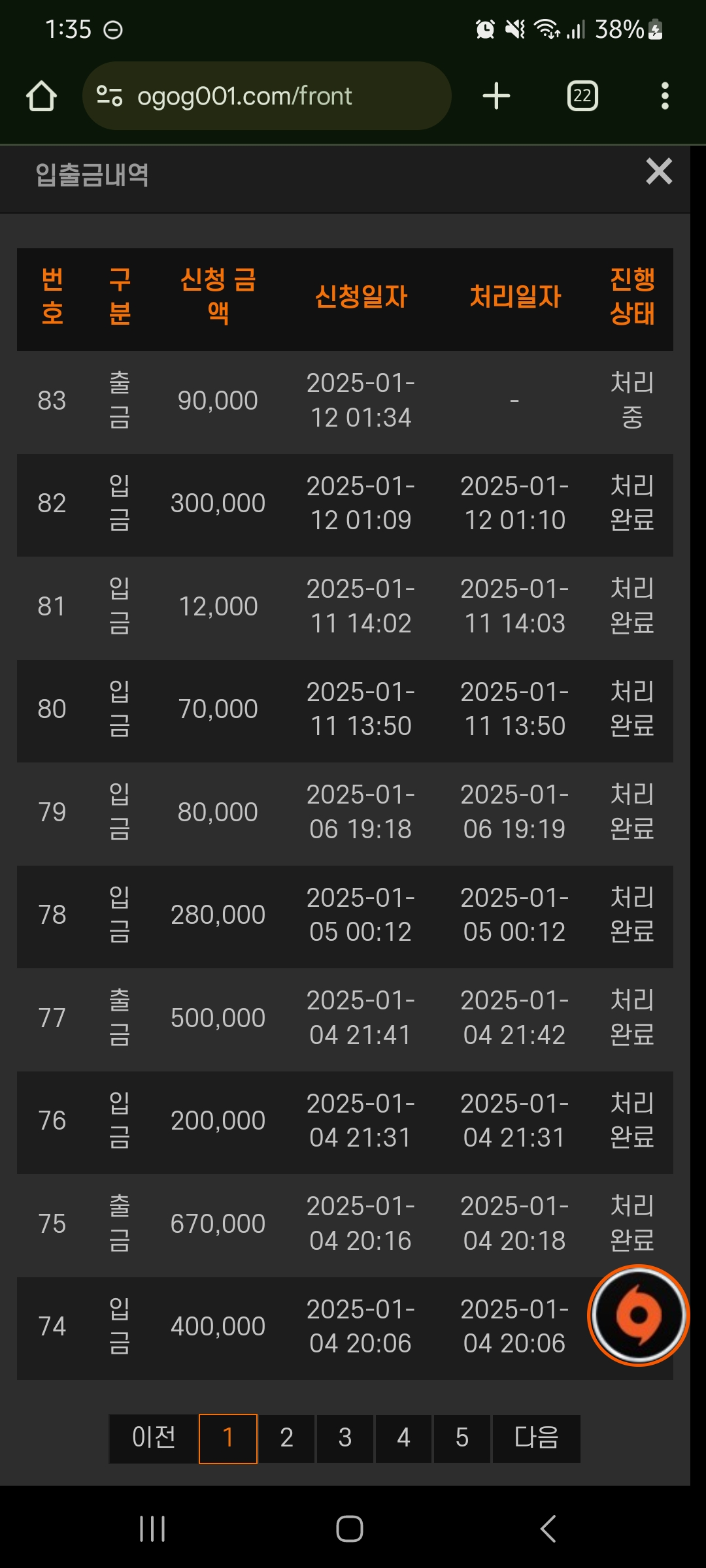This screenshot has width=706, height=1568.
Task: Close the 입출금내역 panel
Action: tap(659, 172)
